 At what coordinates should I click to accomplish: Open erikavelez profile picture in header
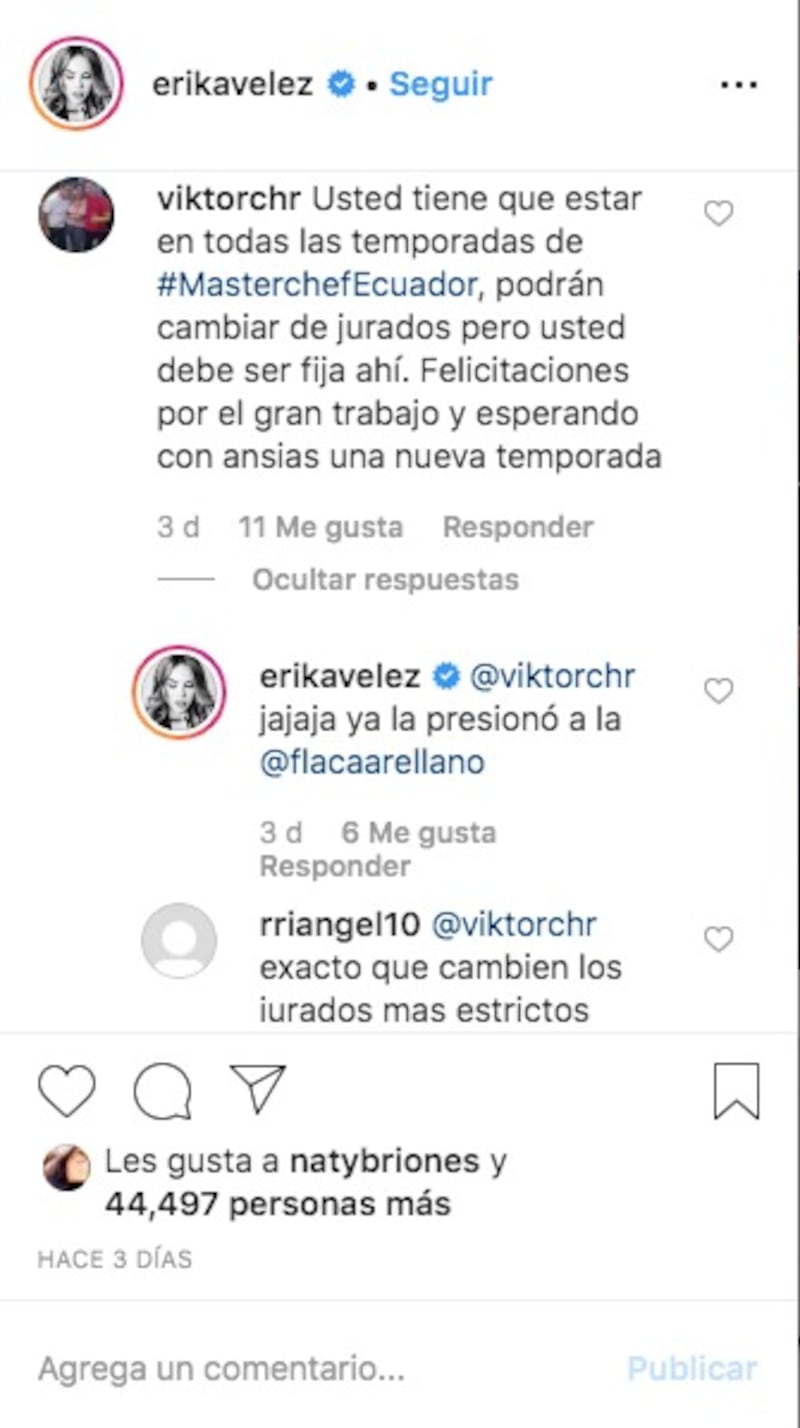(76, 84)
